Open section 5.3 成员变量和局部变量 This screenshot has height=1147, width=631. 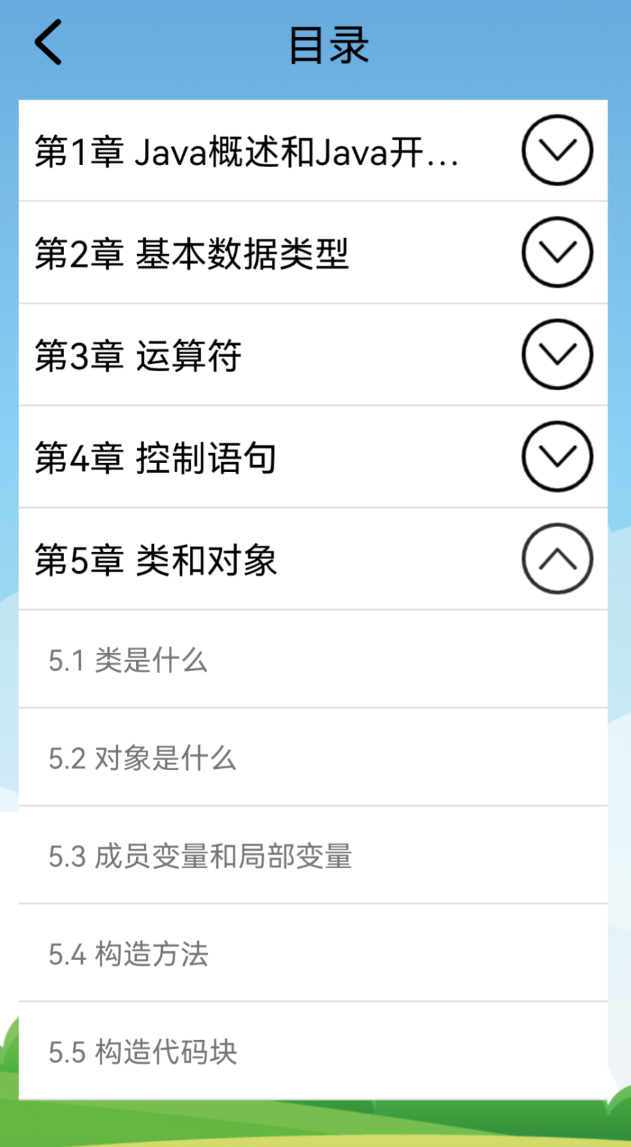coord(200,856)
